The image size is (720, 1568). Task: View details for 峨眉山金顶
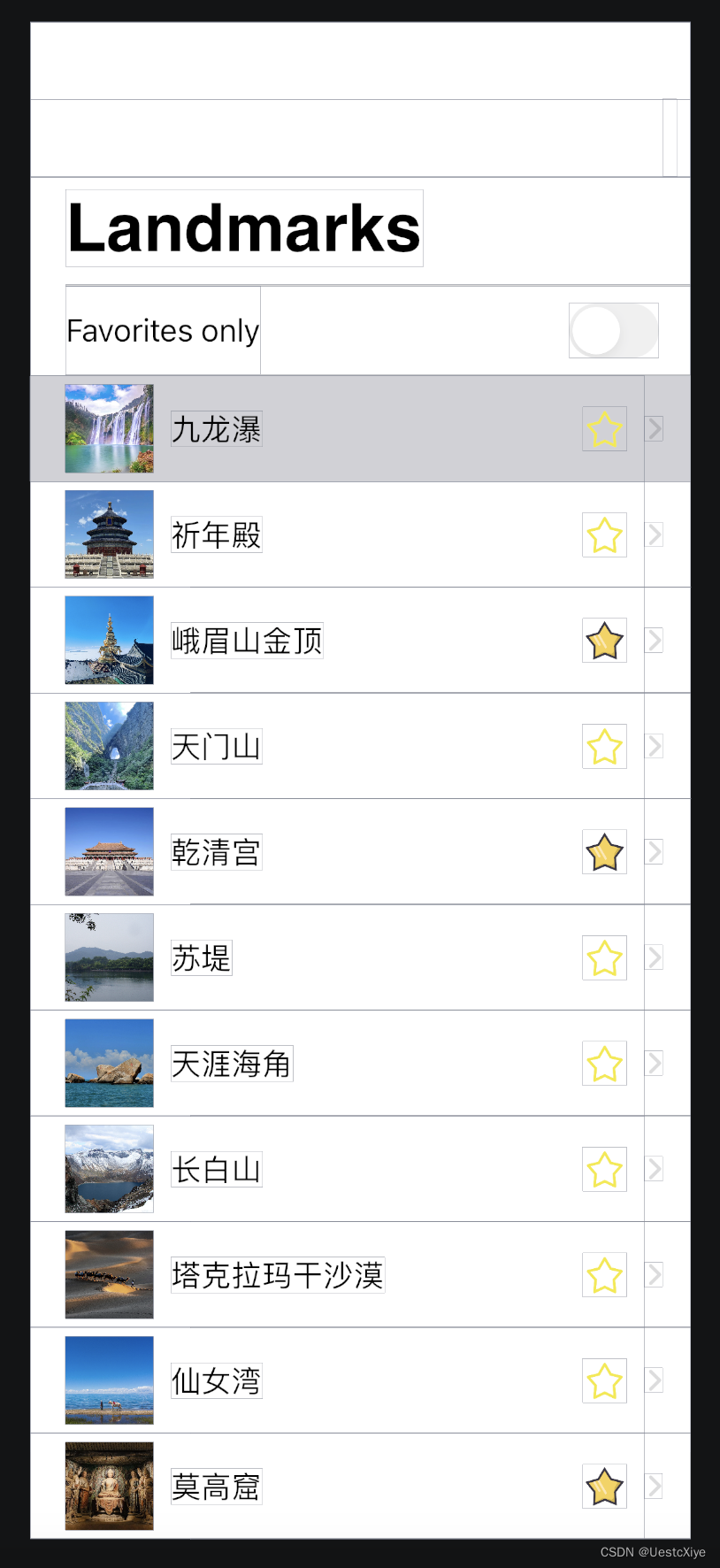click(x=247, y=641)
